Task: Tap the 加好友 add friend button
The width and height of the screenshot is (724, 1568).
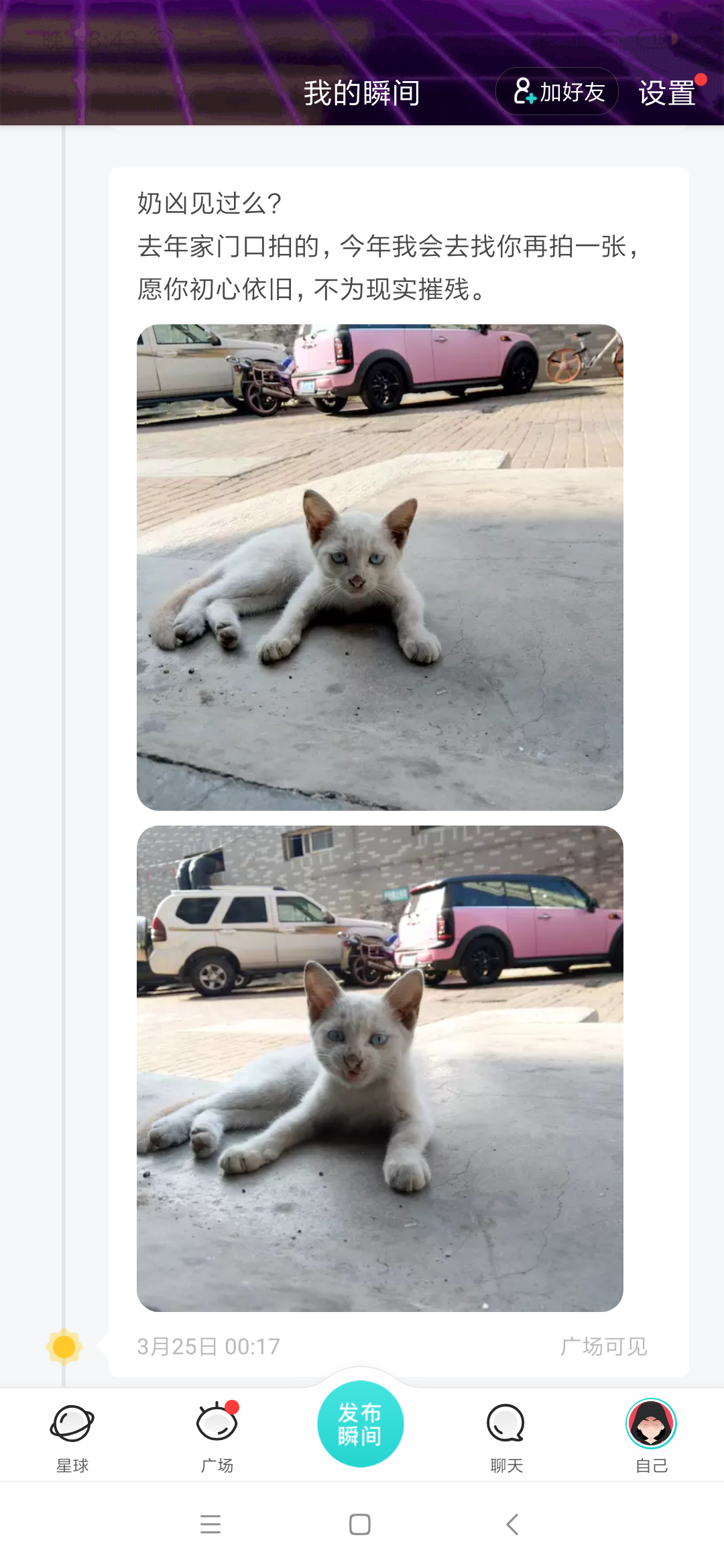Action: [x=557, y=92]
